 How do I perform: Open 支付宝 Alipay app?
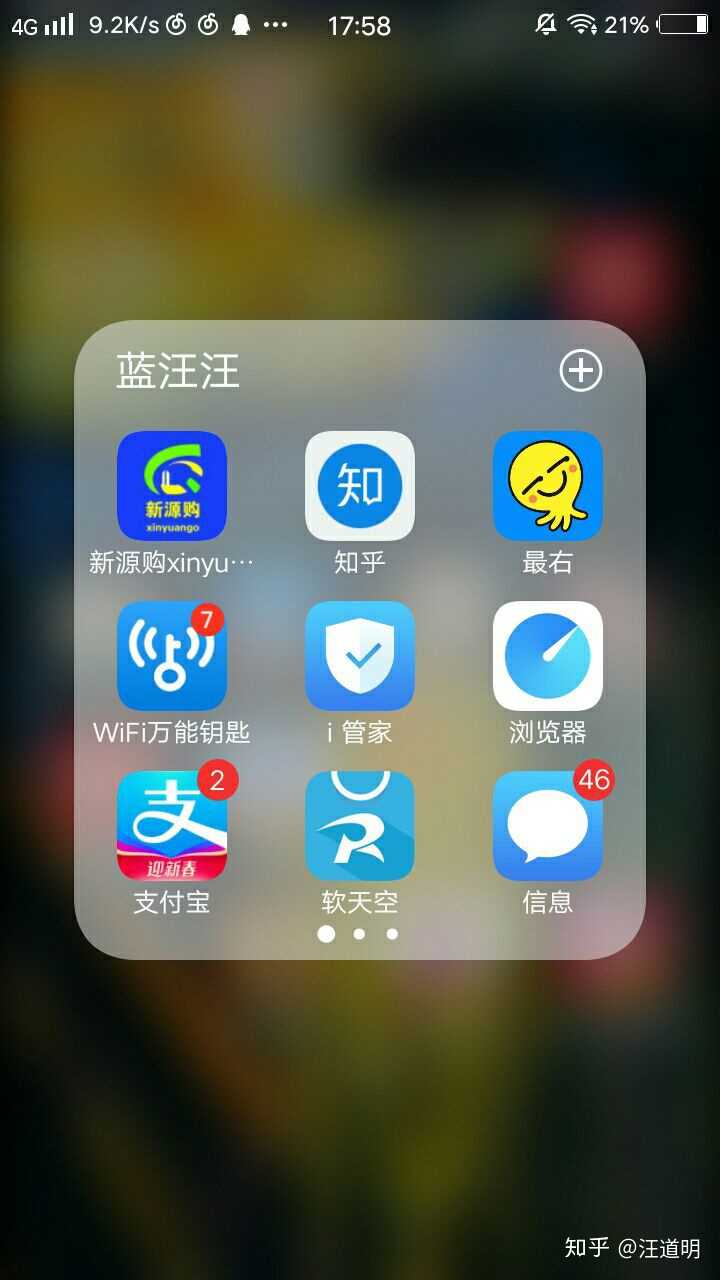click(x=172, y=826)
